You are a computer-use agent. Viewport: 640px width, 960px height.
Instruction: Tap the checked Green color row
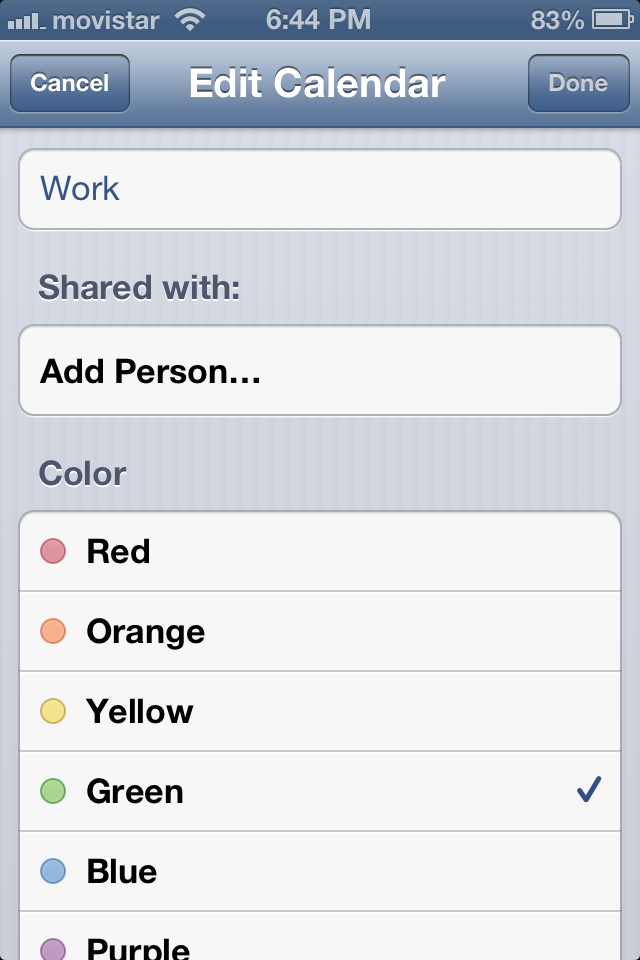click(x=320, y=791)
